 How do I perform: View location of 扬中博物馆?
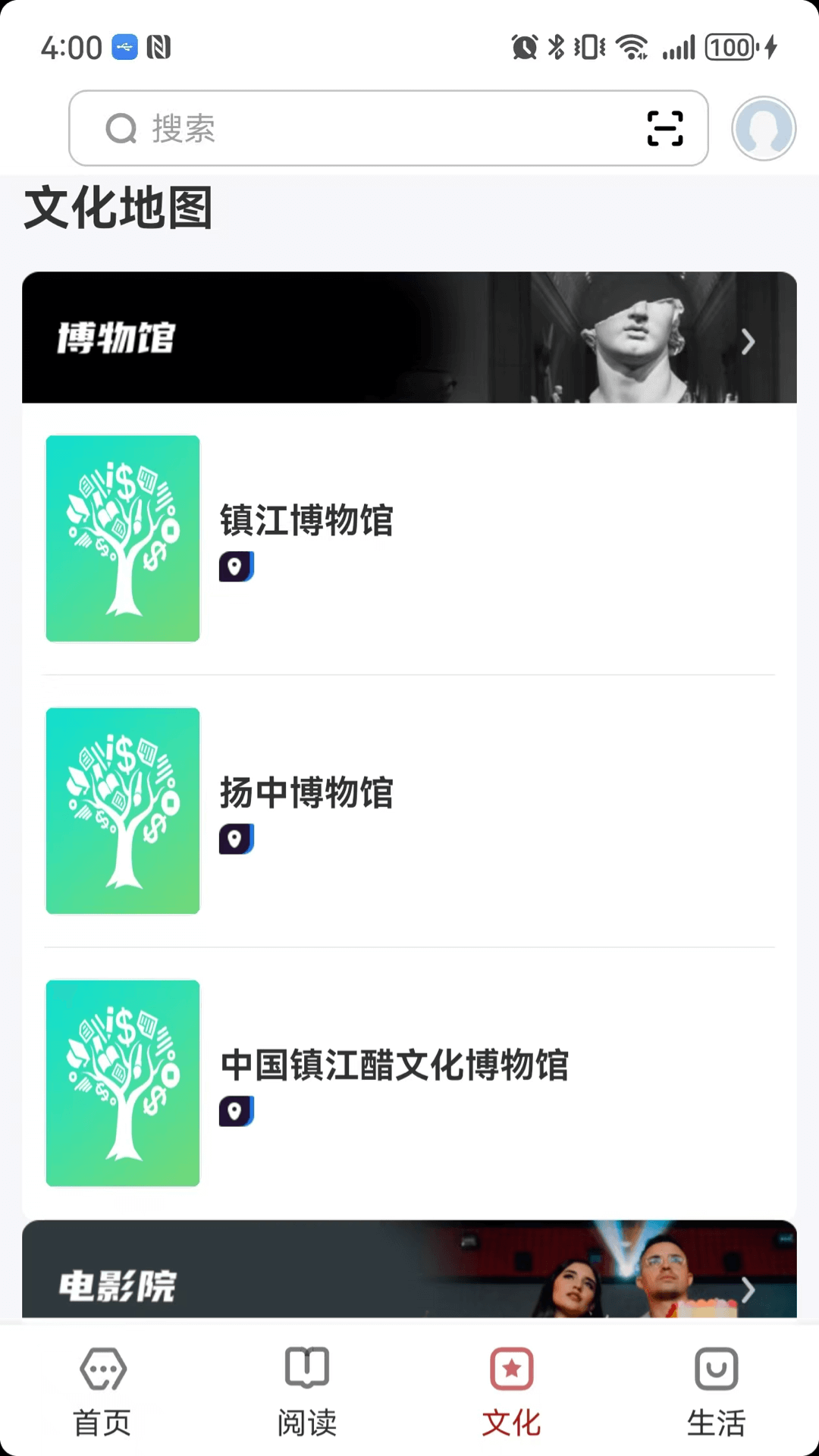tap(236, 839)
